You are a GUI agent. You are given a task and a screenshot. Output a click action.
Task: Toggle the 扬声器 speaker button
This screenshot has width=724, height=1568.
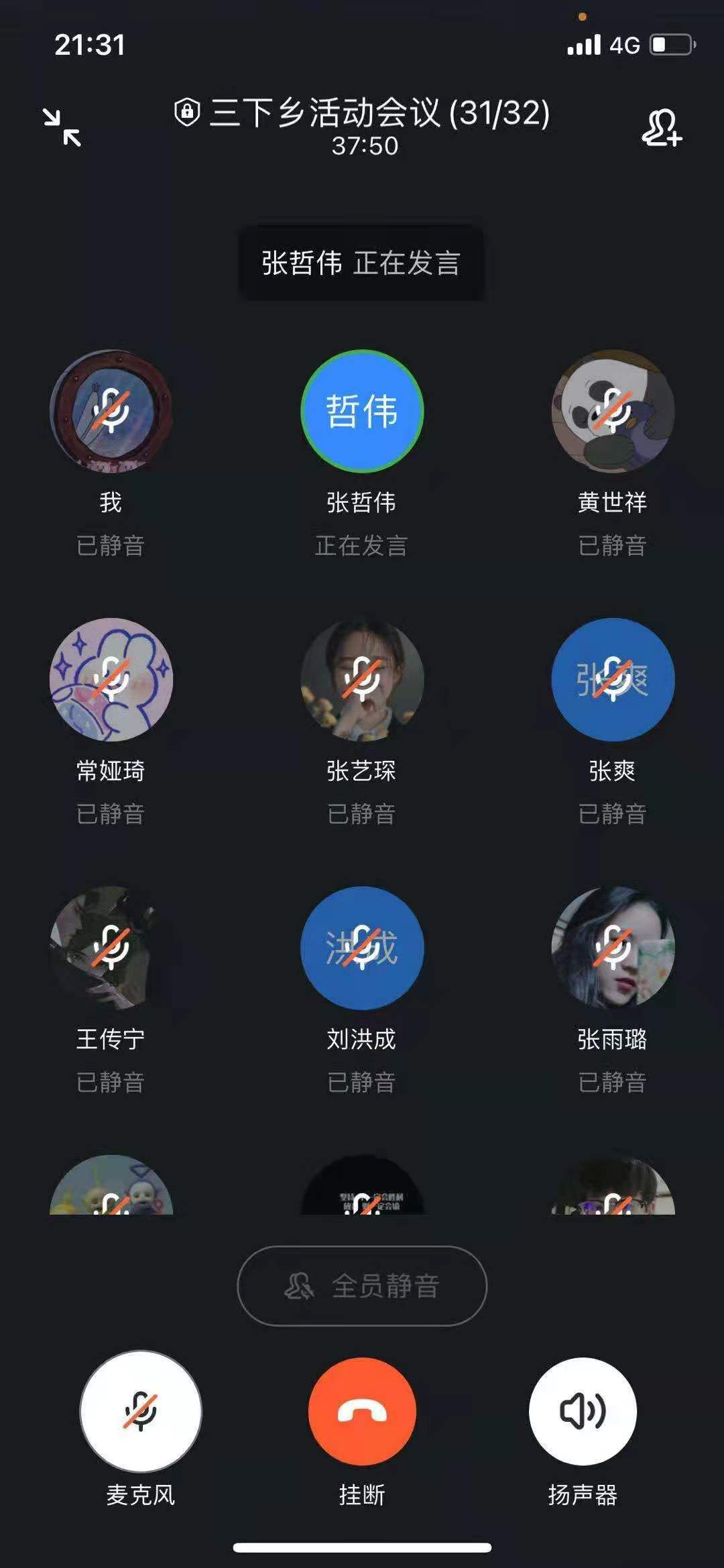(583, 1410)
